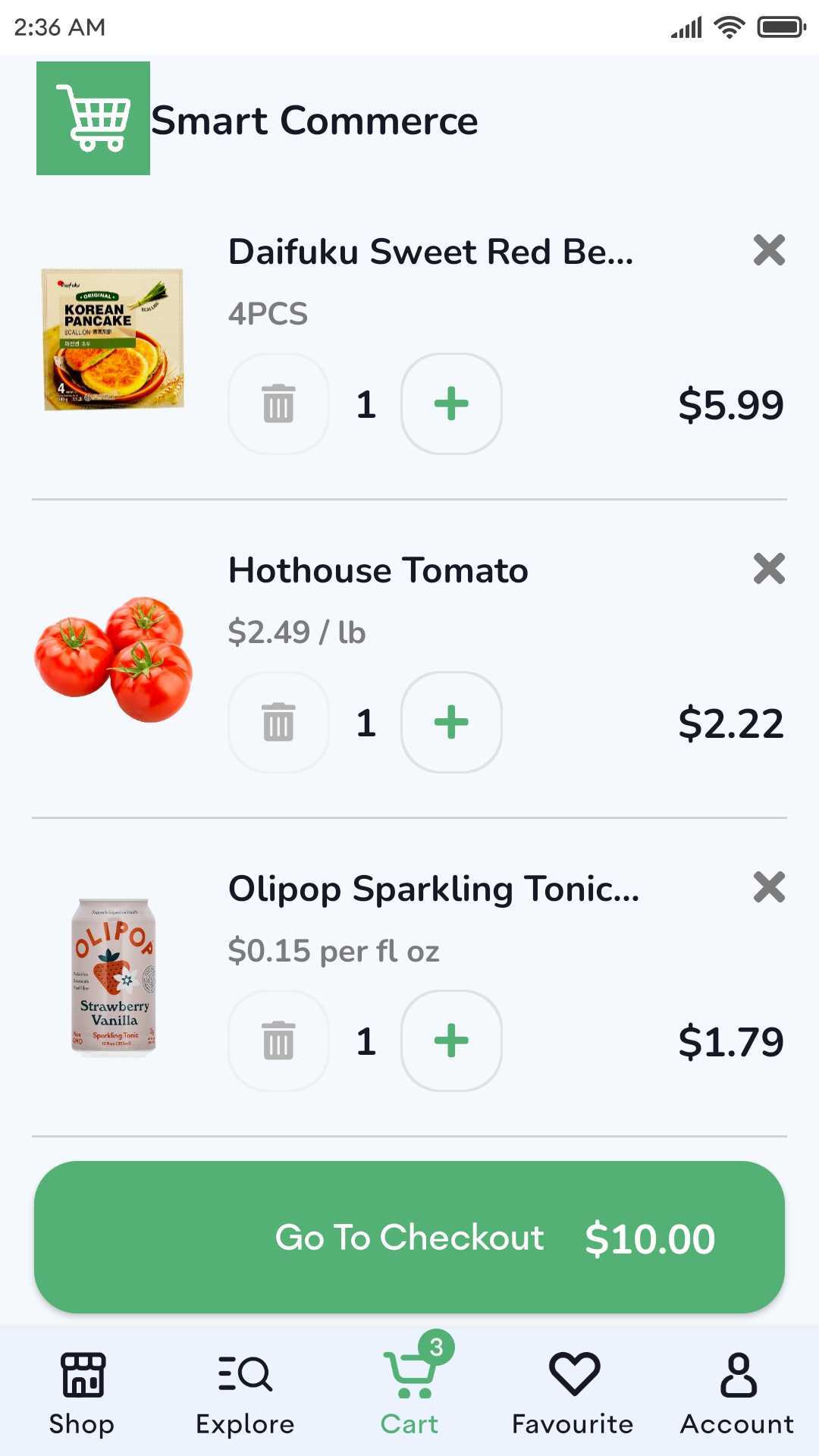Tap trash icon for Hothouse Tomato
Viewport: 819px width, 1456px height.
278,722
